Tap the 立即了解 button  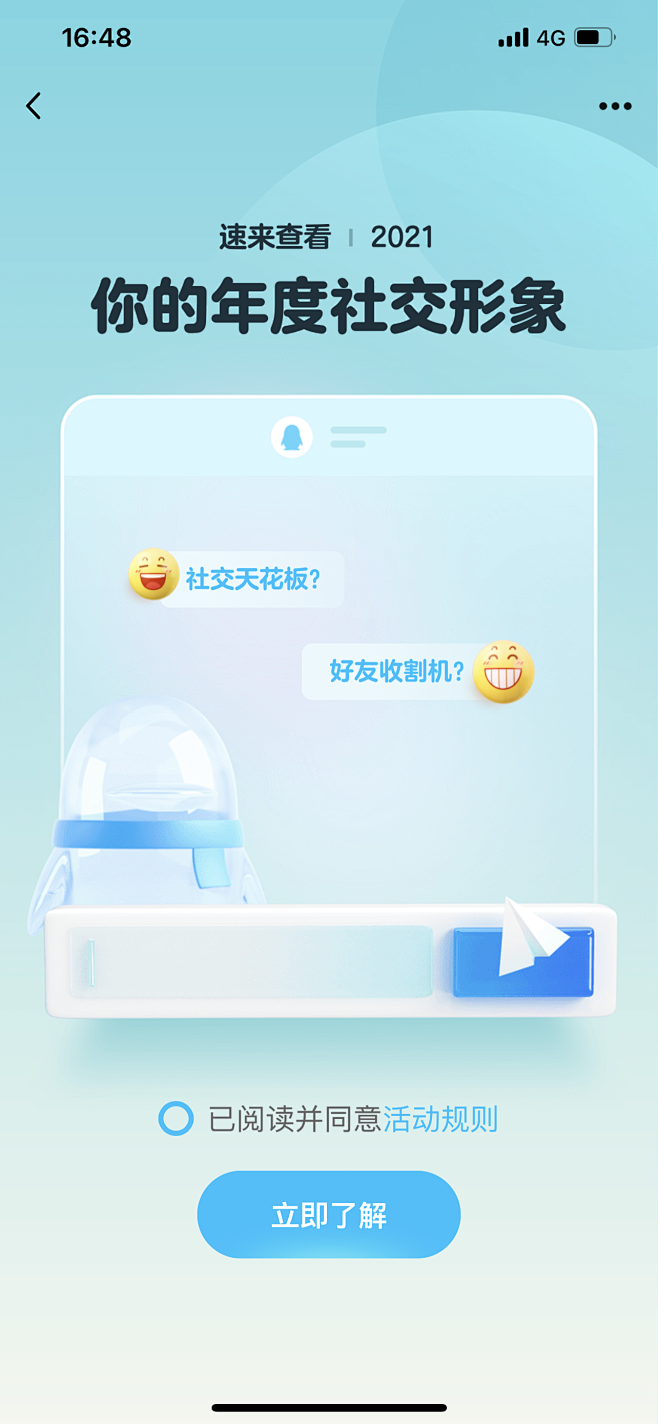pyautogui.click(x=328, y=1215)
